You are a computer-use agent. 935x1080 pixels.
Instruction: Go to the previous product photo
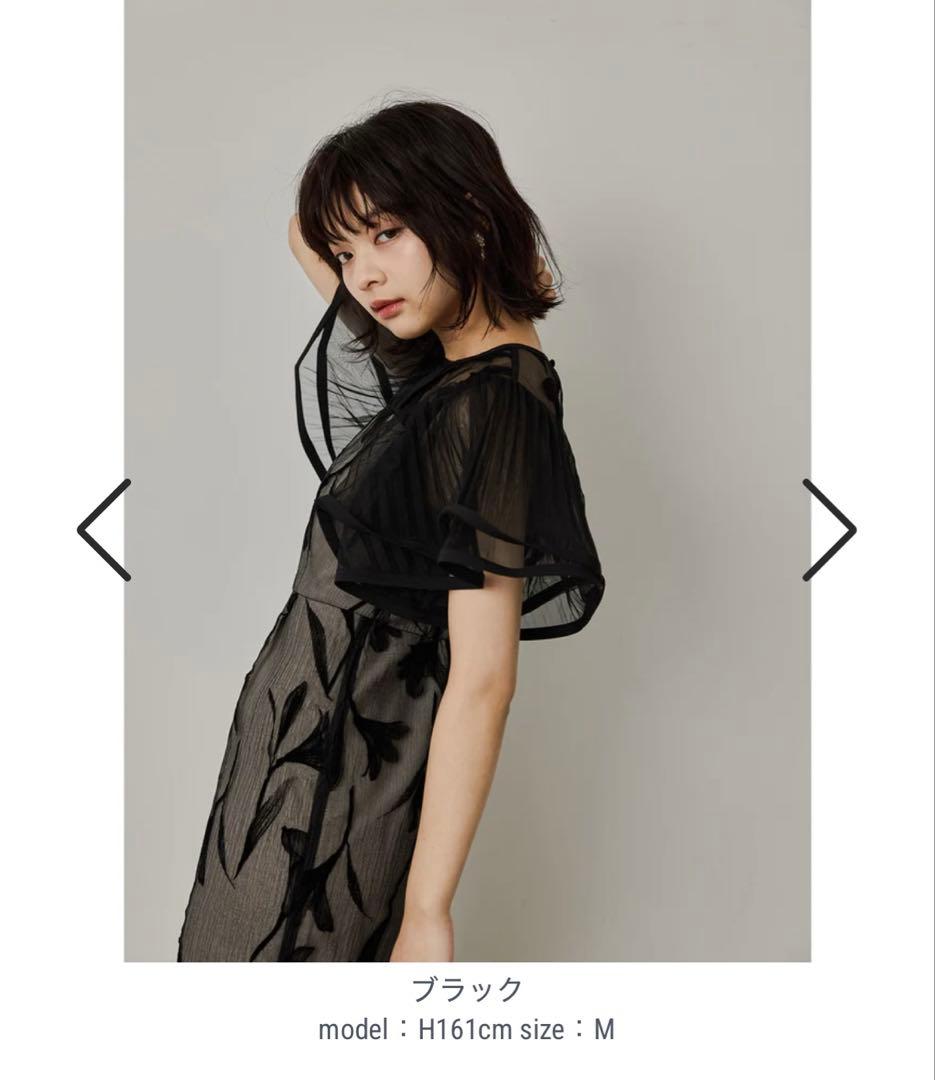point(104,530)
